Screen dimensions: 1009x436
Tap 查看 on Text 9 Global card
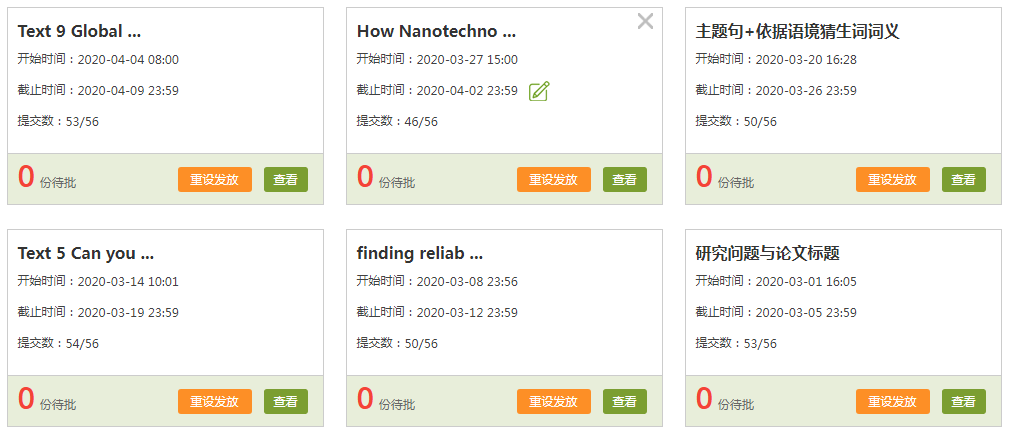coord(286,180)
